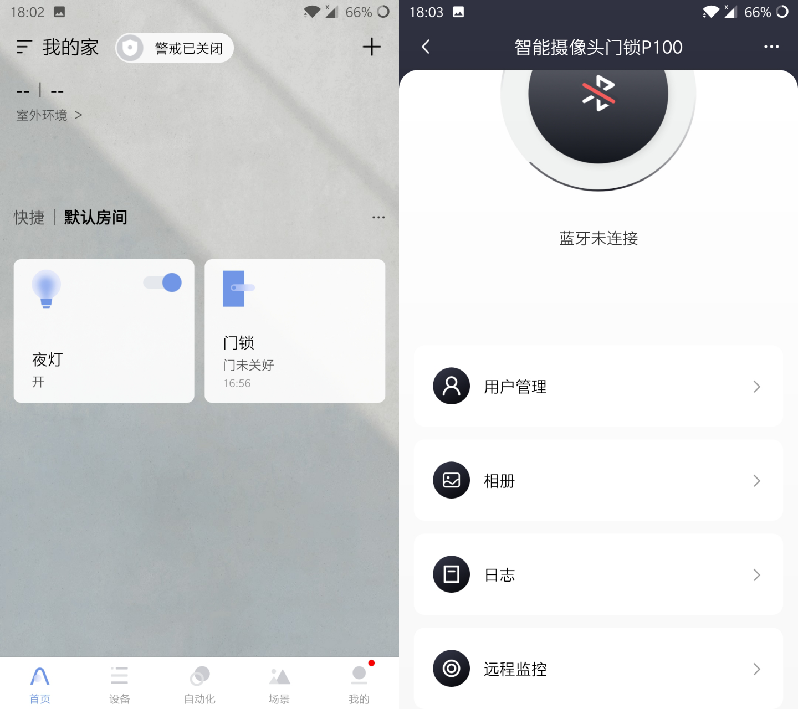Open 室外环境 outdoor environment details
This screenshot has width=798, height=709.
coord(49,115)
